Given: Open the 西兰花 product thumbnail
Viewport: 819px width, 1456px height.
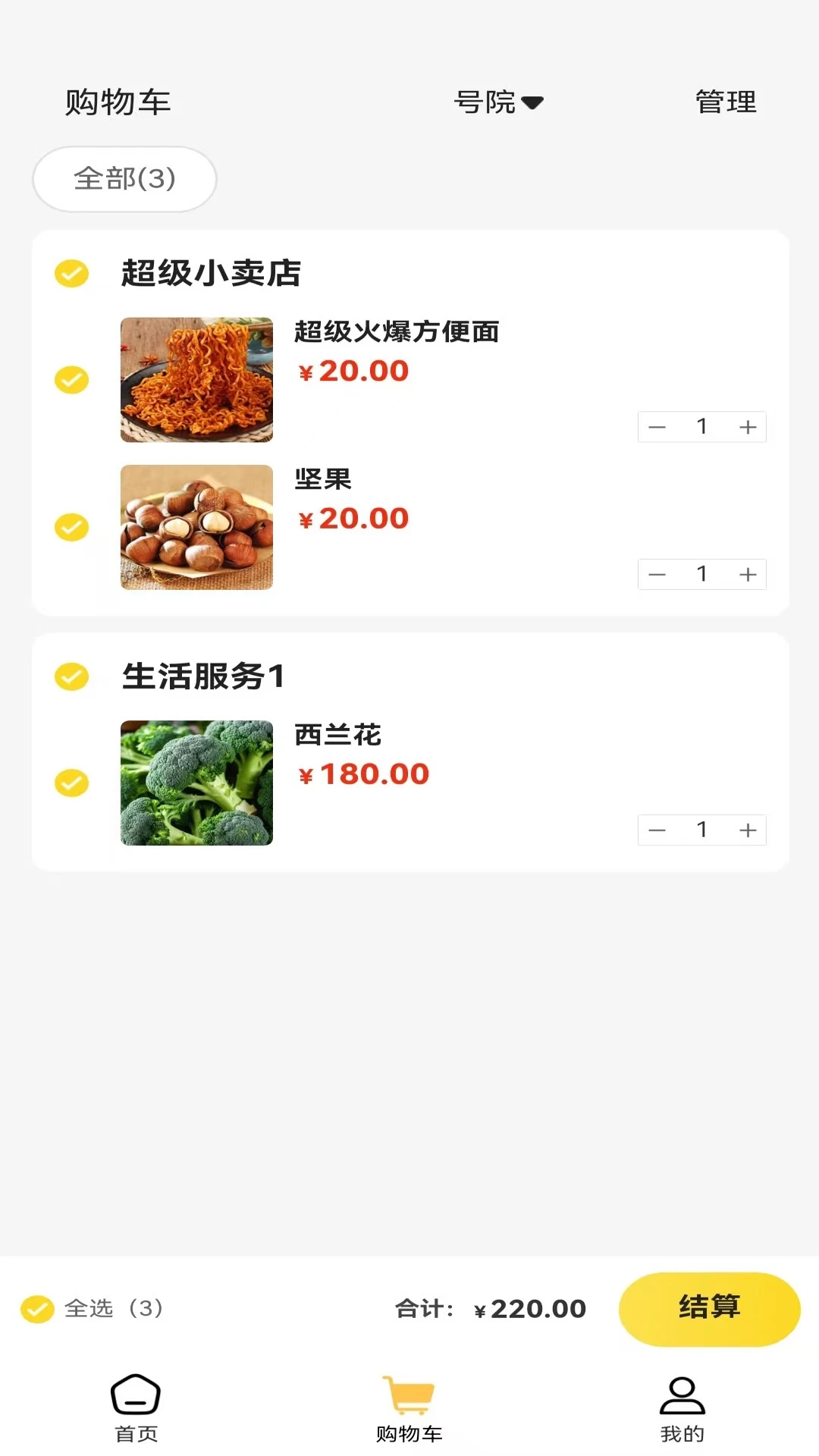Looking at the screenshot, I should click(x=196, y=782).
